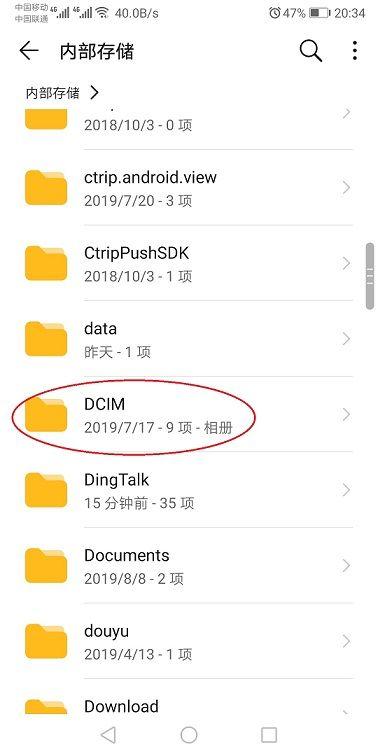This screenshot has width=378, height=756.
Task: Open recent apps via square button
Action: coord(269,735)
